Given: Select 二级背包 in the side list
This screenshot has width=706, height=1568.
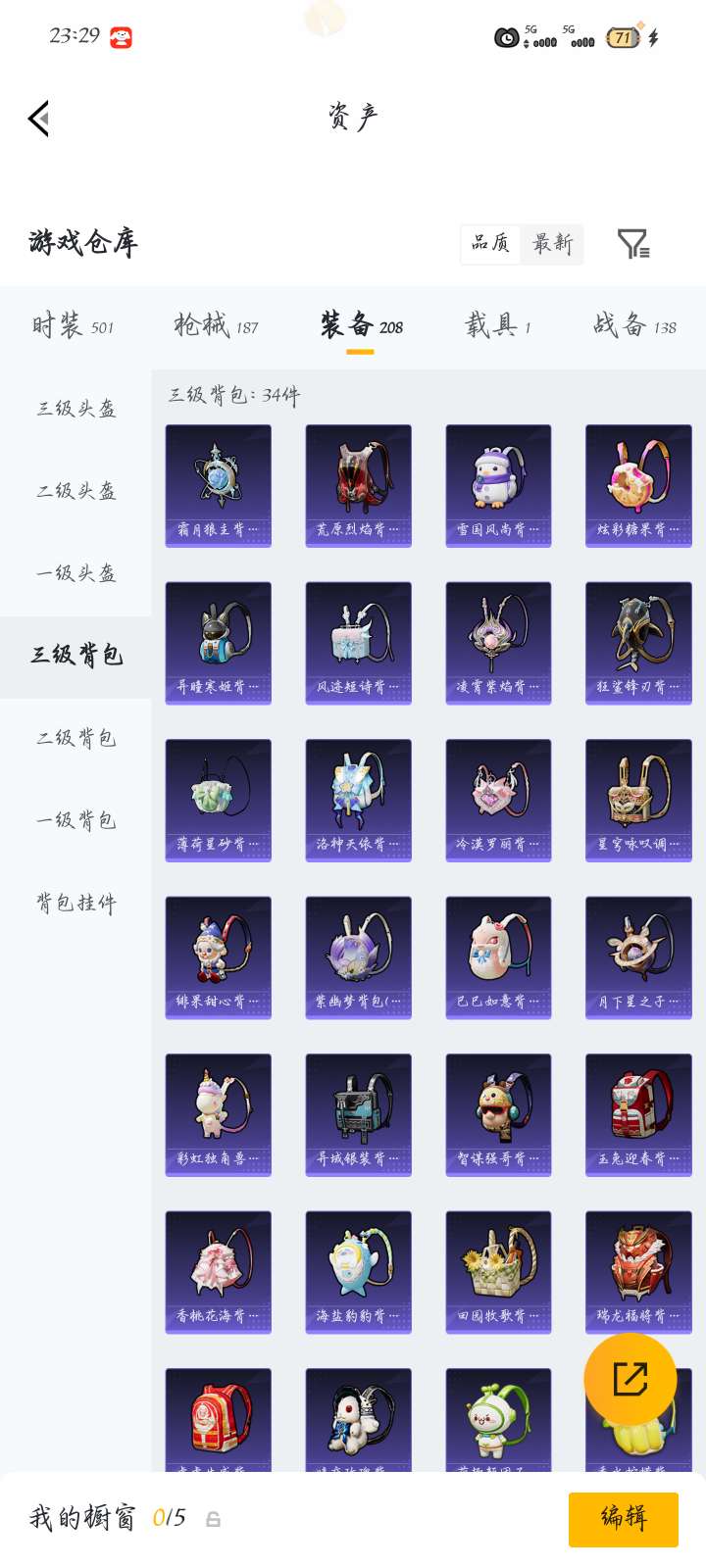Looking at the screenshot, I should pos(76,738).
